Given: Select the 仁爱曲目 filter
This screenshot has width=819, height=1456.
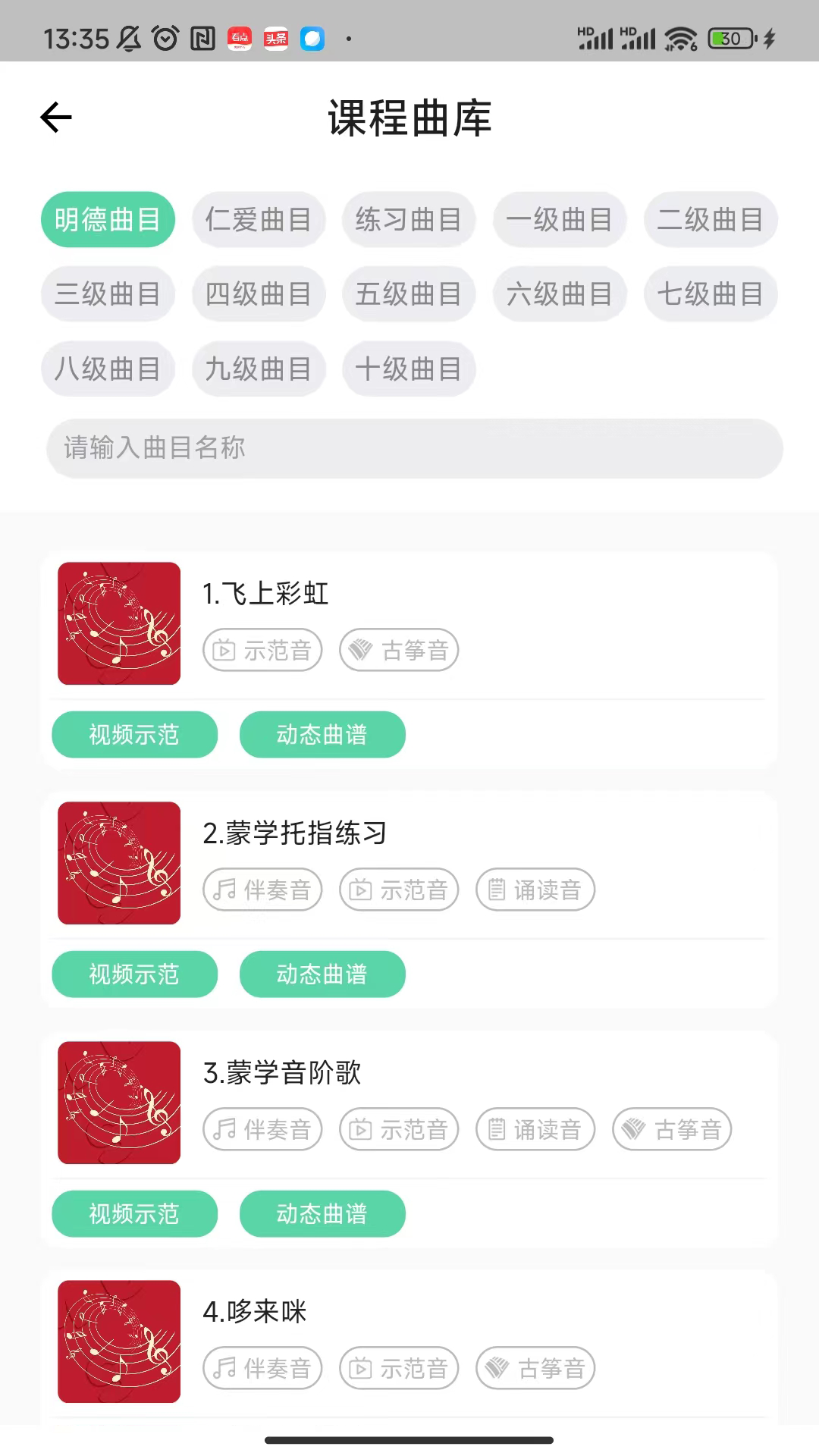Looking at the screenshot, I should (259, 219).
